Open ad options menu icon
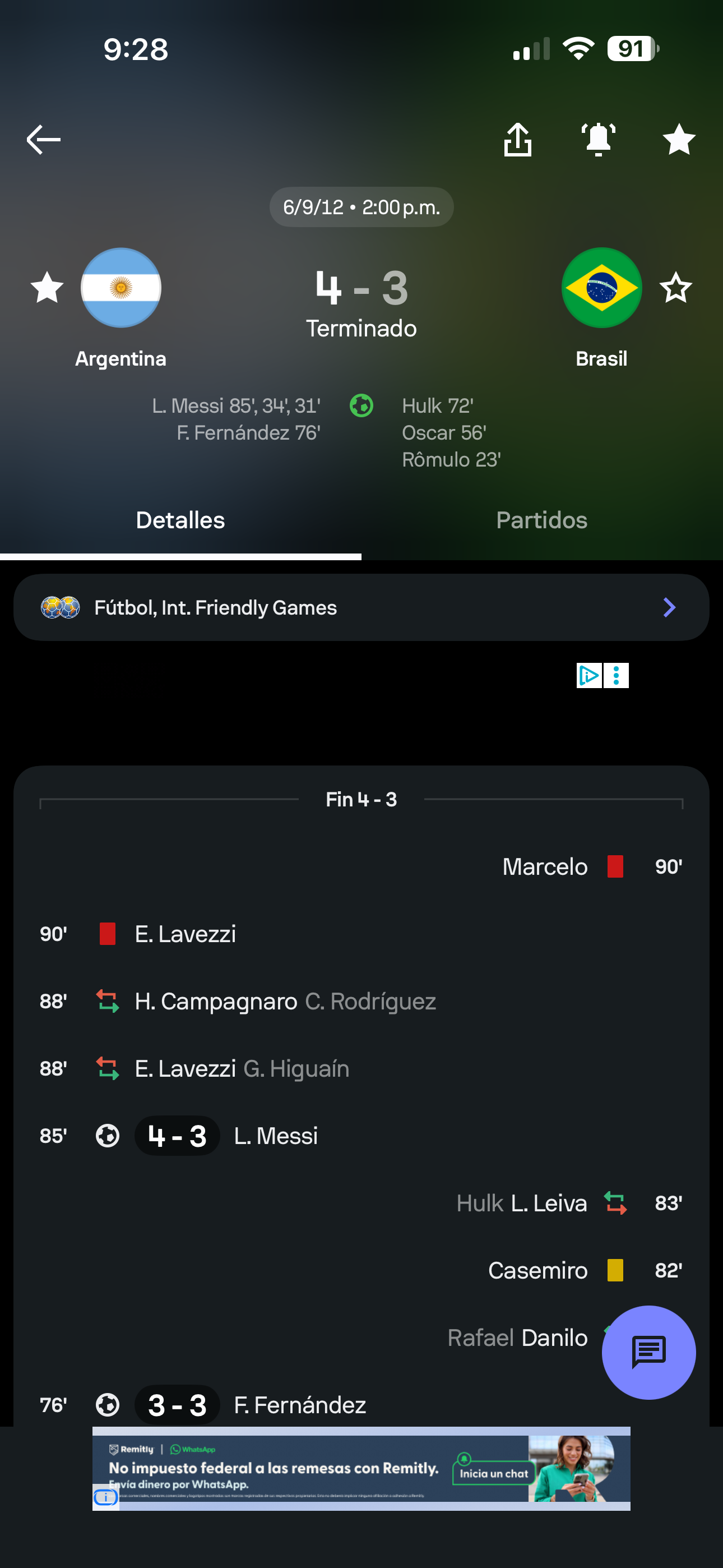Viewport: 723px width, 1568px height. [617, 676]
